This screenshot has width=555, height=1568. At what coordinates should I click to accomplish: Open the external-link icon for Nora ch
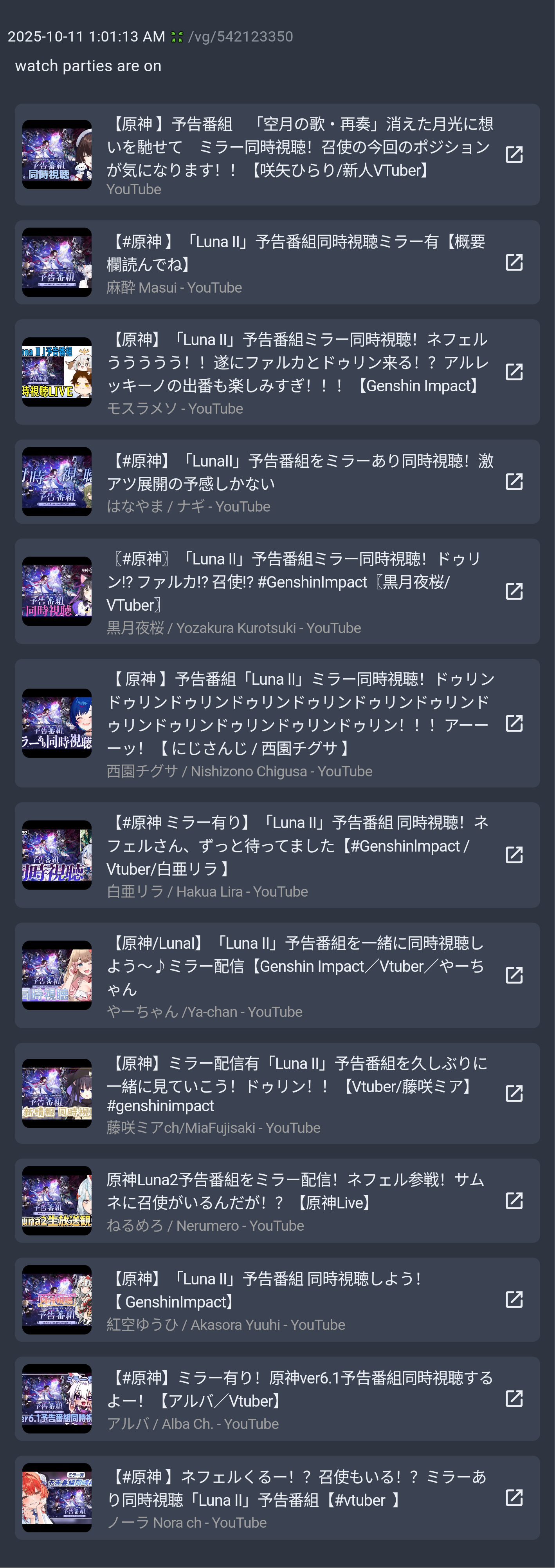[x=514, y=1497]
